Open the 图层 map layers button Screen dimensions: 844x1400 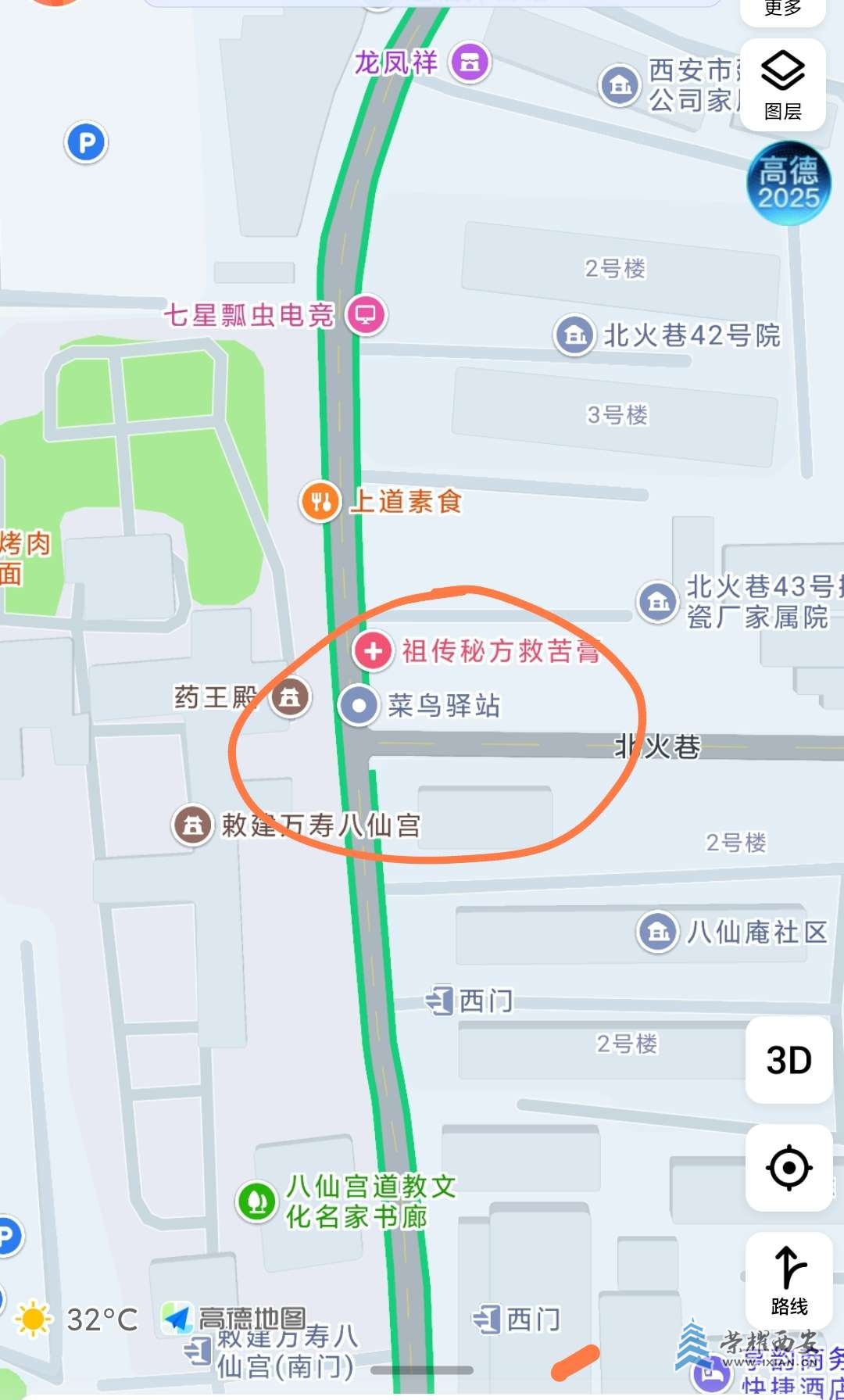tap(782, 84)
